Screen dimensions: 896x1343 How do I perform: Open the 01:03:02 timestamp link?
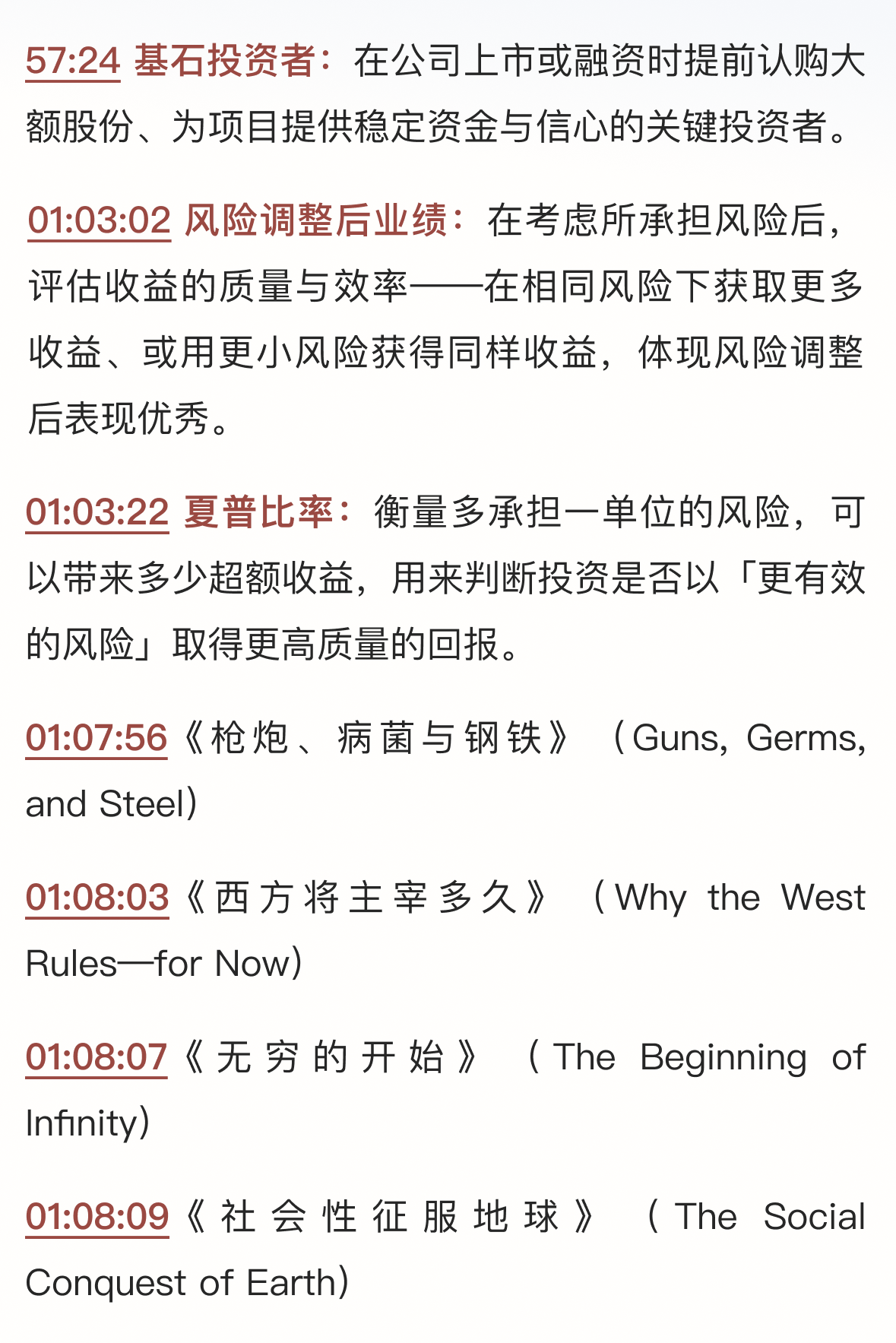(99, 220)
